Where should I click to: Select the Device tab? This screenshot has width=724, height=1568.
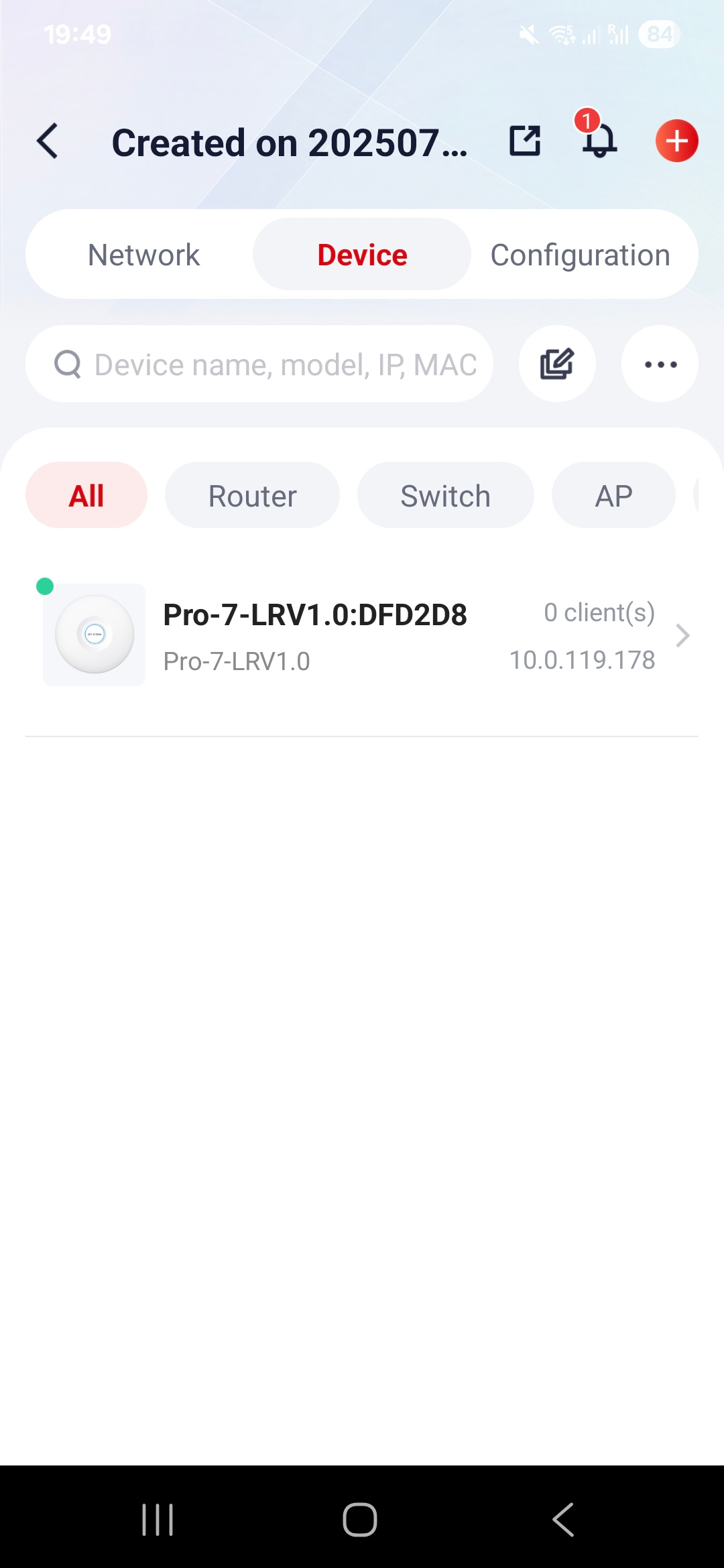[x=362, y=255]
